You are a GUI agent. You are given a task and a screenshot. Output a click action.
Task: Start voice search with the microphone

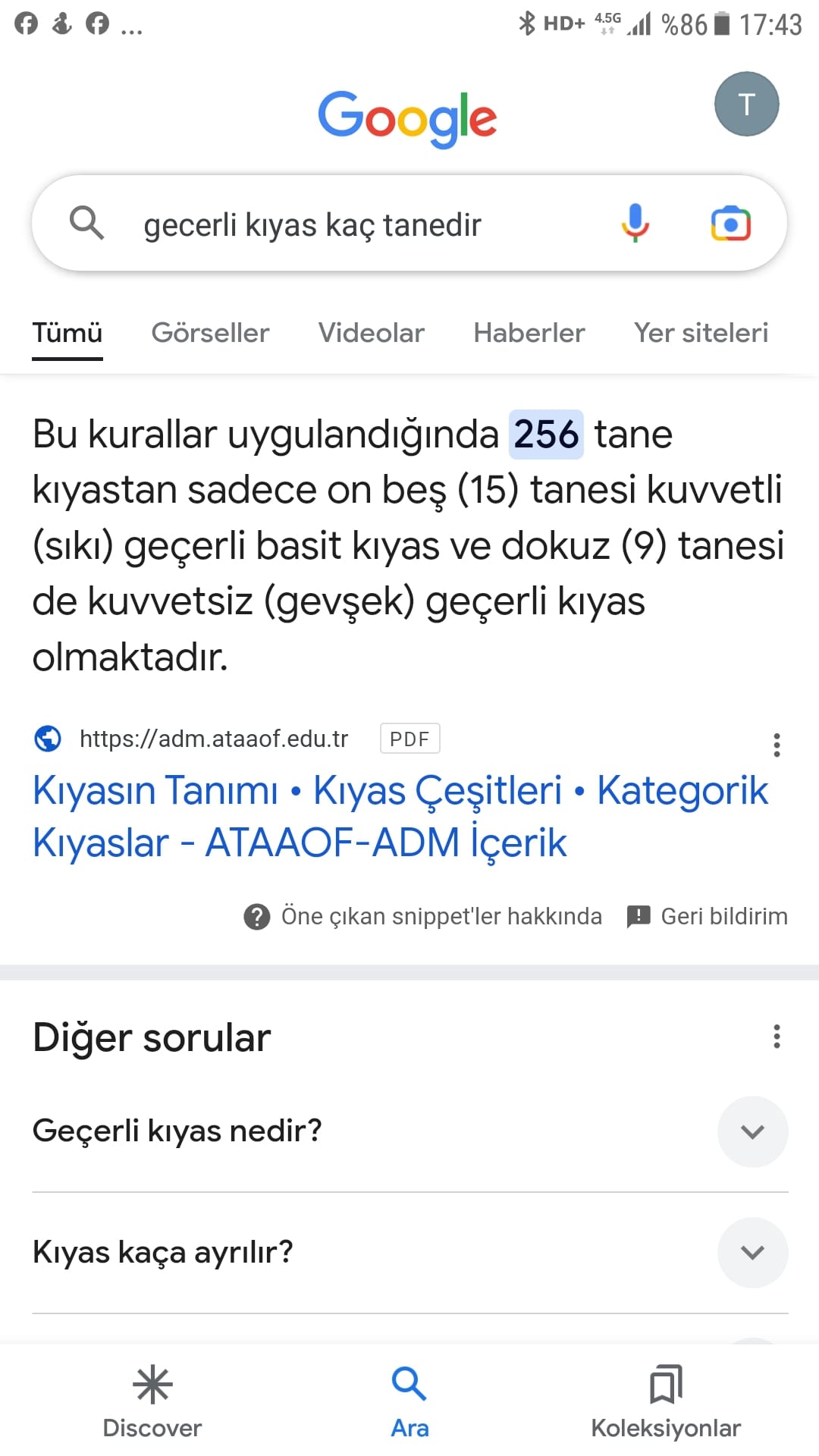[x=635, y=223]
